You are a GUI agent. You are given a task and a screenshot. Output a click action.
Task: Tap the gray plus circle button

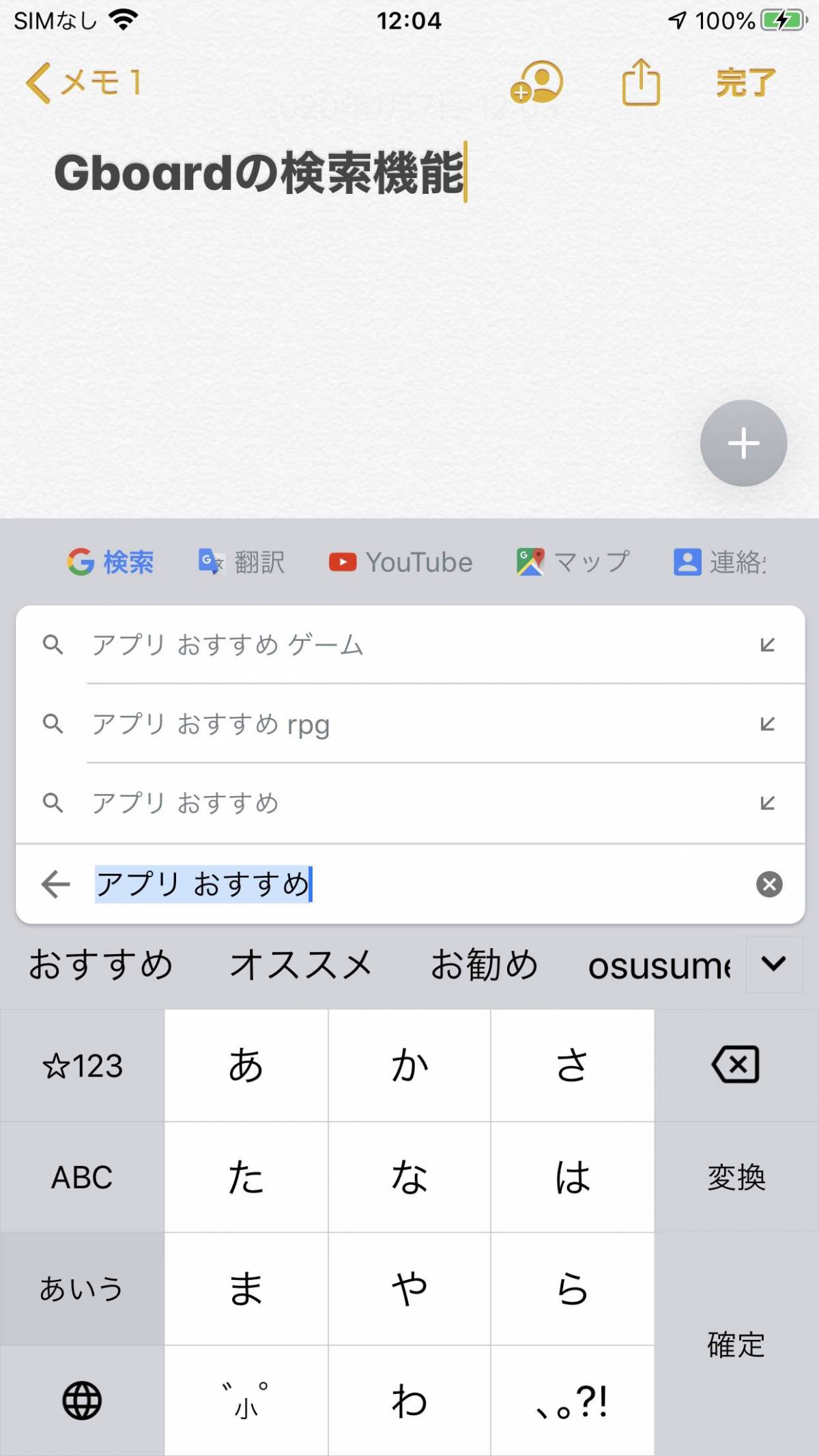[x=743, y=443]
